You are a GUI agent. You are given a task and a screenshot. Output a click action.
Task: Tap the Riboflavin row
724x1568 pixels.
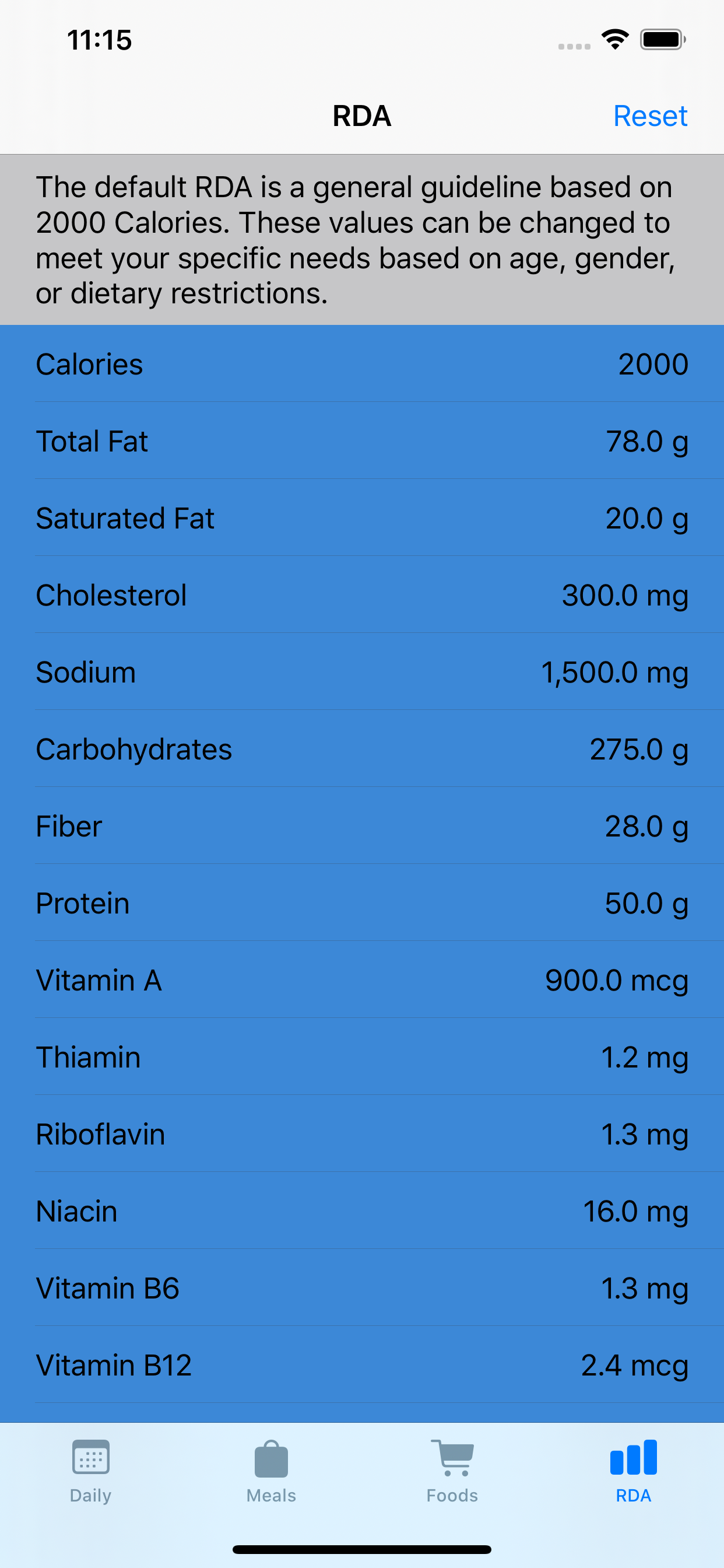[x=362, y=1133]
